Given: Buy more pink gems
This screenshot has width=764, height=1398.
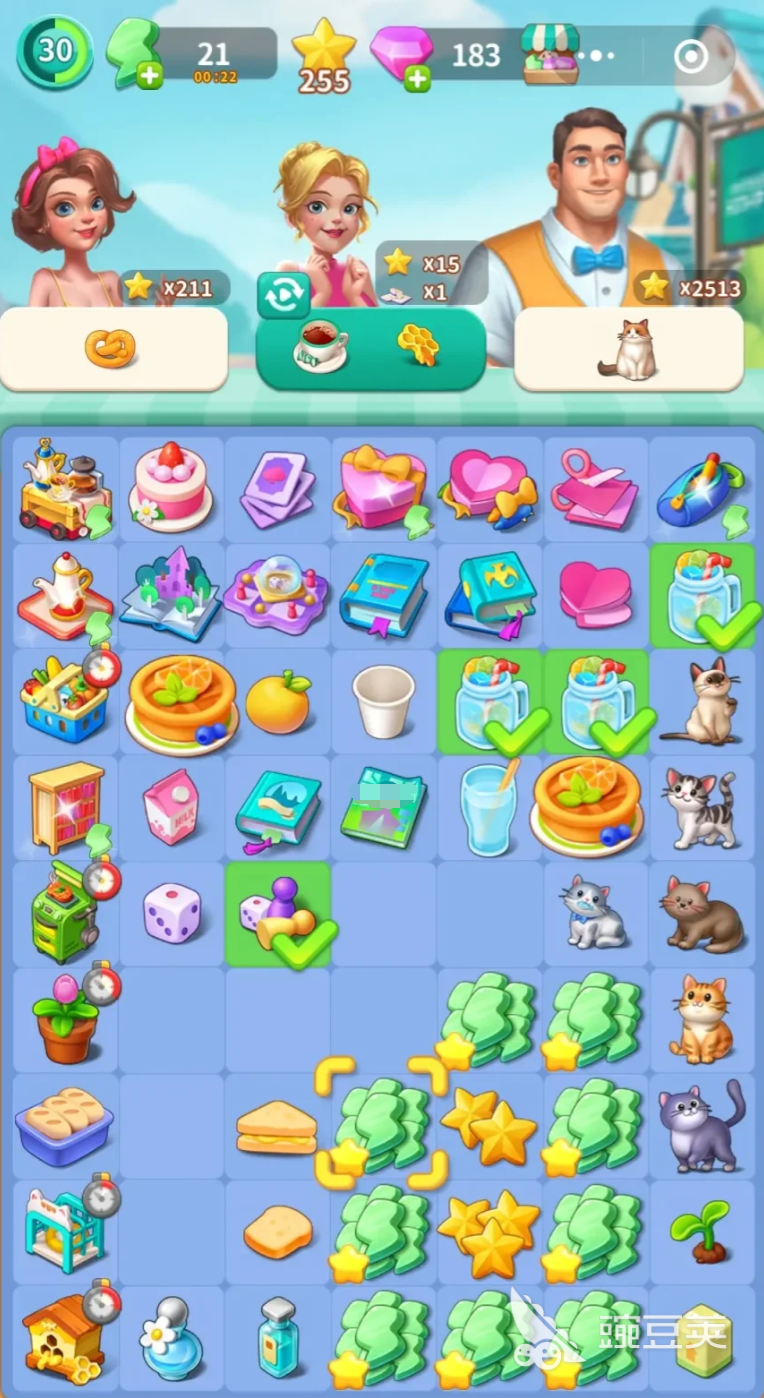Looking at the screenshot, I should coord(417,78).
